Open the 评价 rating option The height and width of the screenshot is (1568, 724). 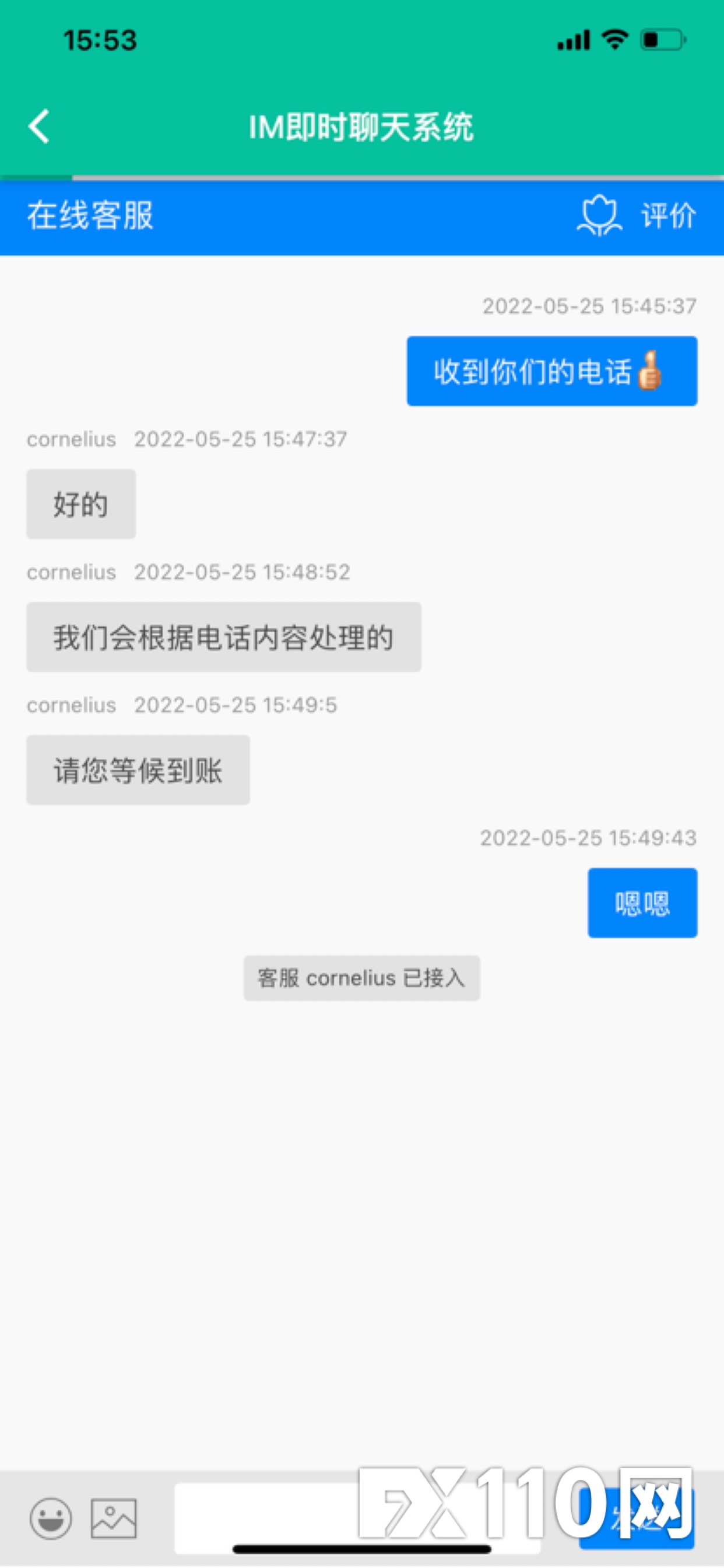(x=637, y=215)
